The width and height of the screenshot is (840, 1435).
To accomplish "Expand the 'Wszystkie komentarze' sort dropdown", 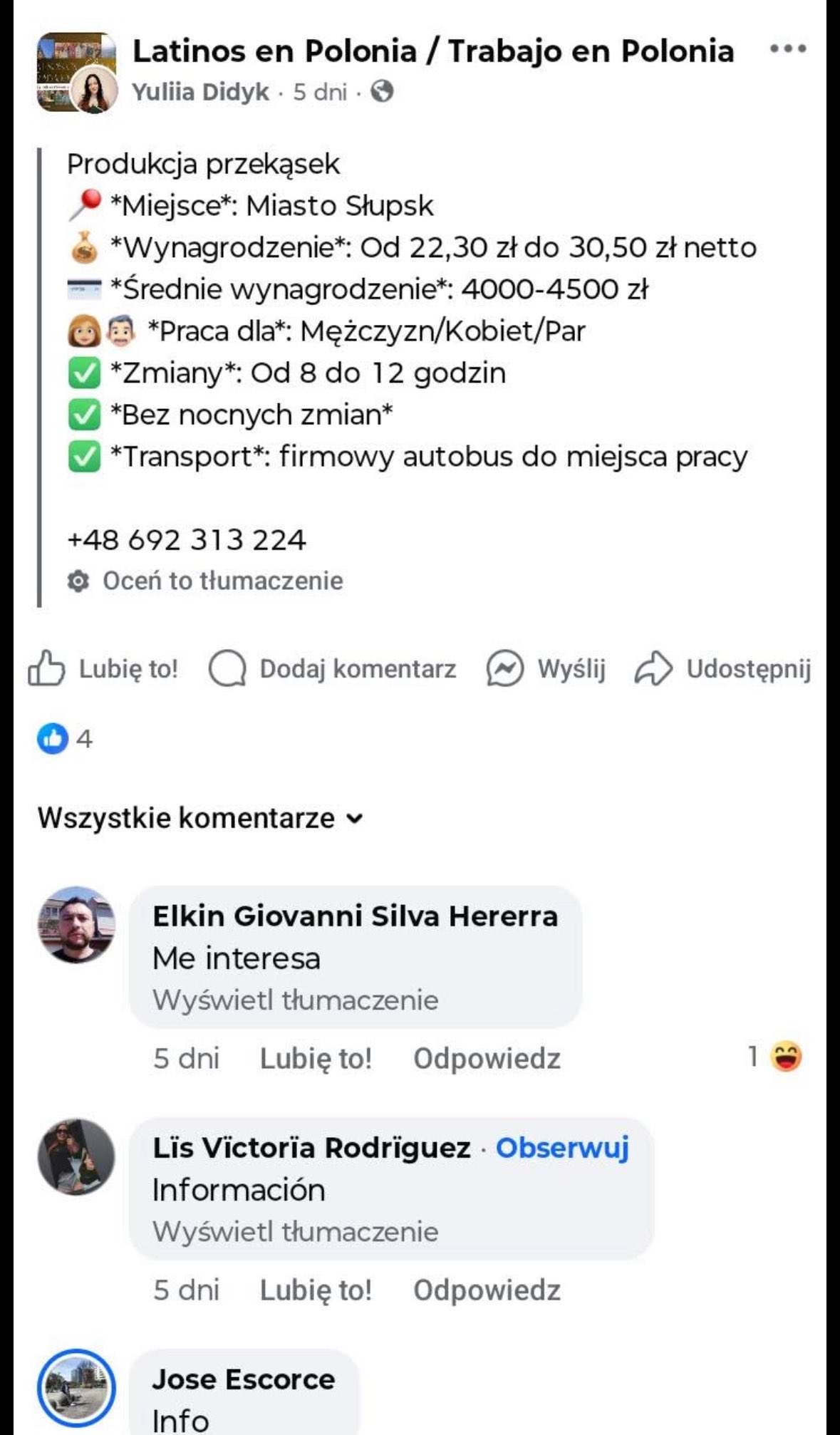I will pos(201,818).
